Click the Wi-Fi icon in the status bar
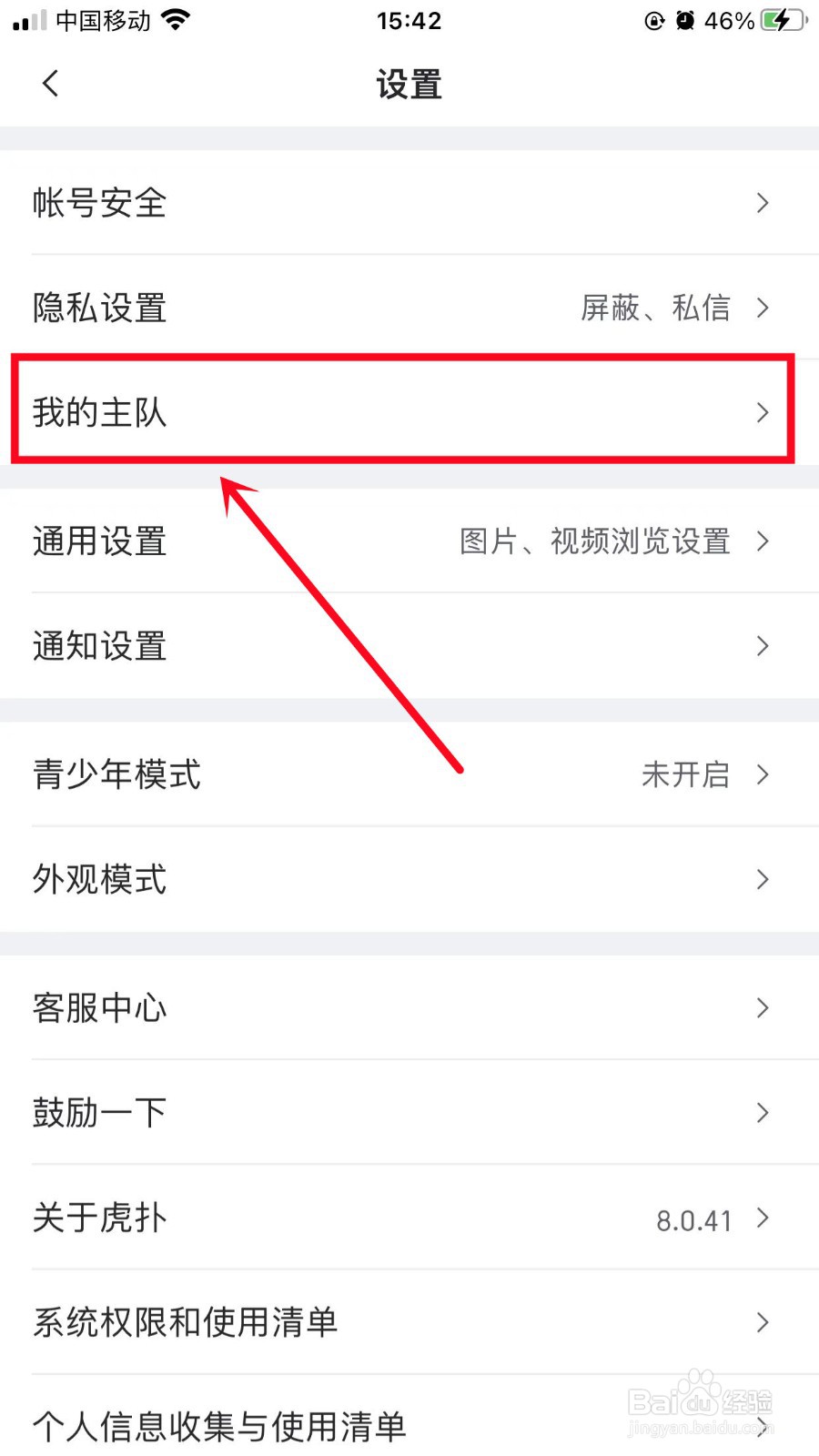The height and width of the screenshot is (1456, 819). pyautogui.click(x=173, y=20)
